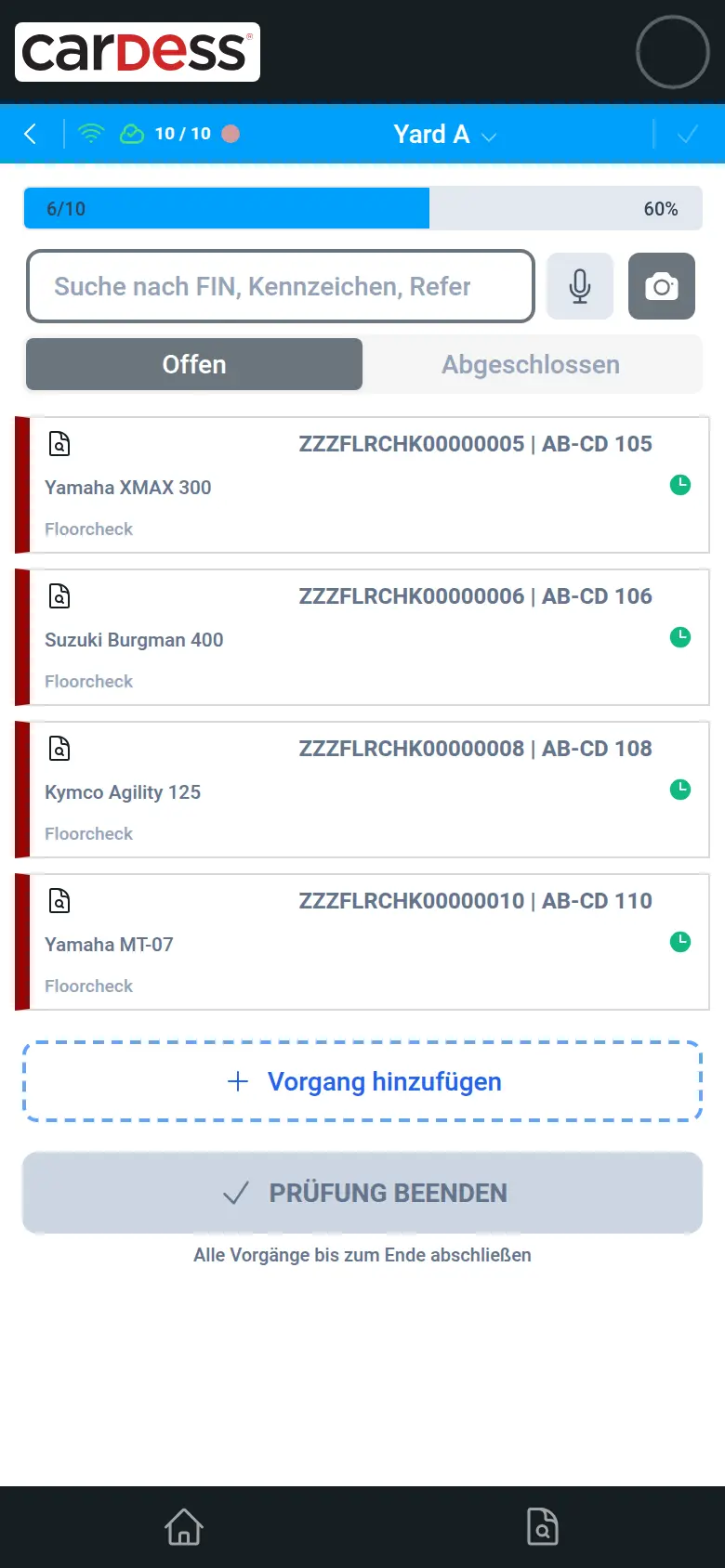This screenshot has width=725, height=1568.
Task: Open the Yamaha MT-07 entry
Action: 362,942
